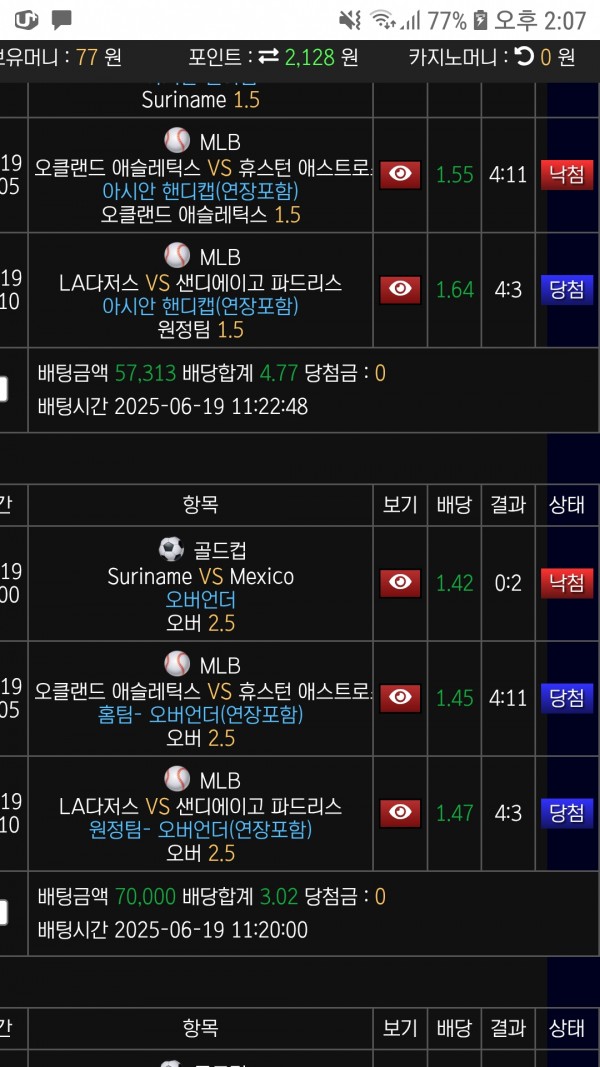
Task: Refresh the casino money balance
Action: [x=524, y=57]
